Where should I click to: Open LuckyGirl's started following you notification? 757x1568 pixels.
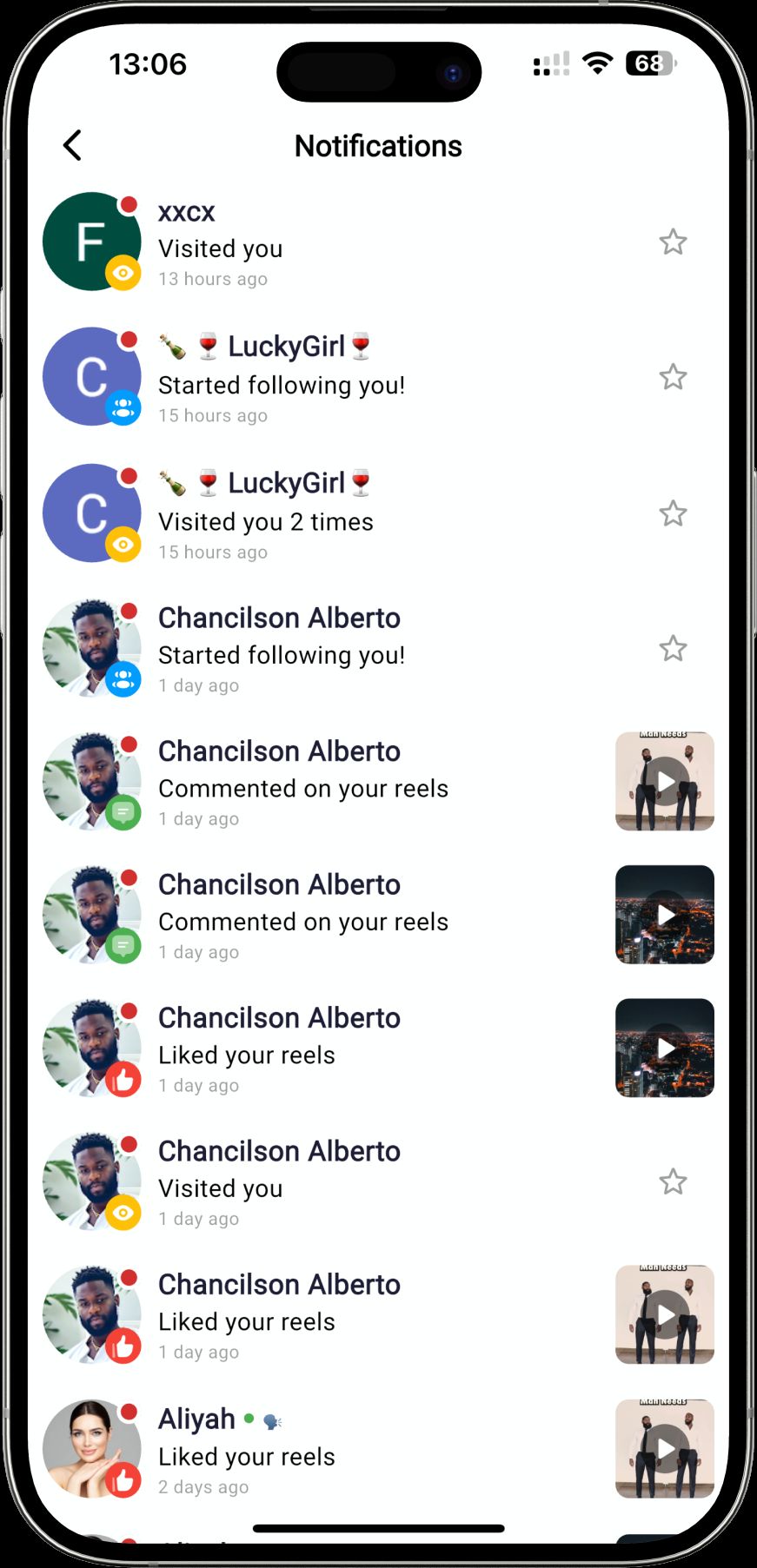point(378,377)
